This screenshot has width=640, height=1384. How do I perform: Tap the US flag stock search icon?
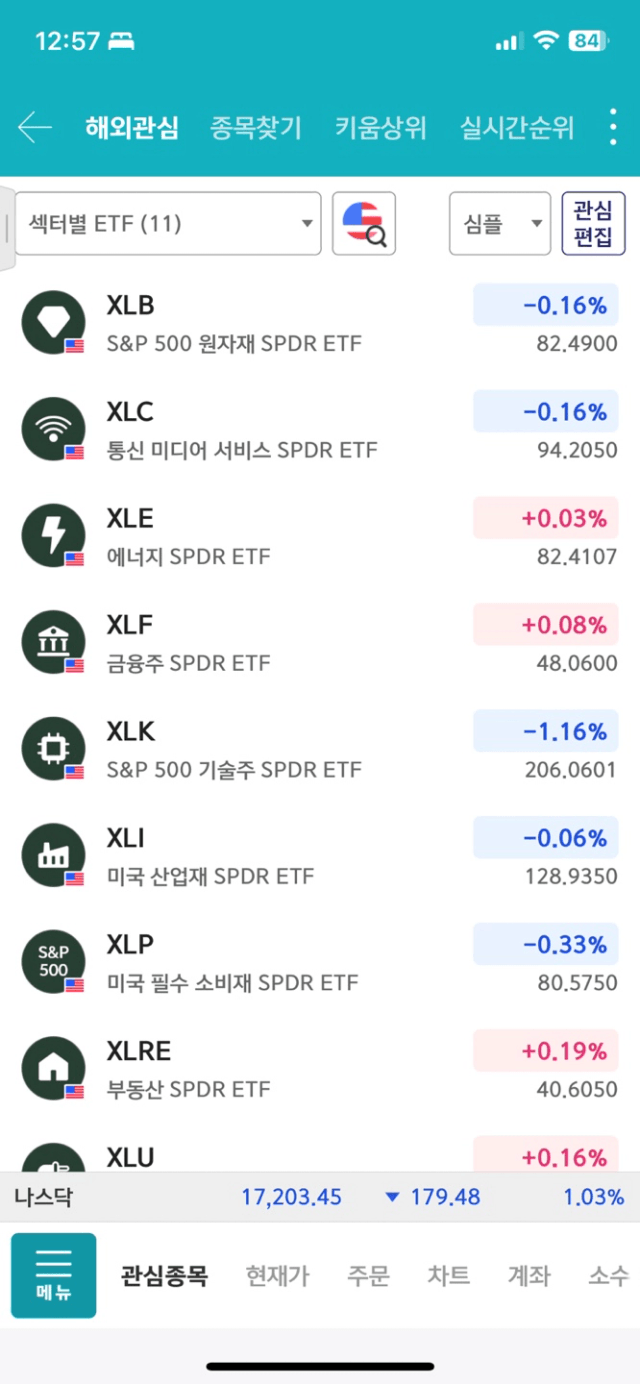[364, 223]
